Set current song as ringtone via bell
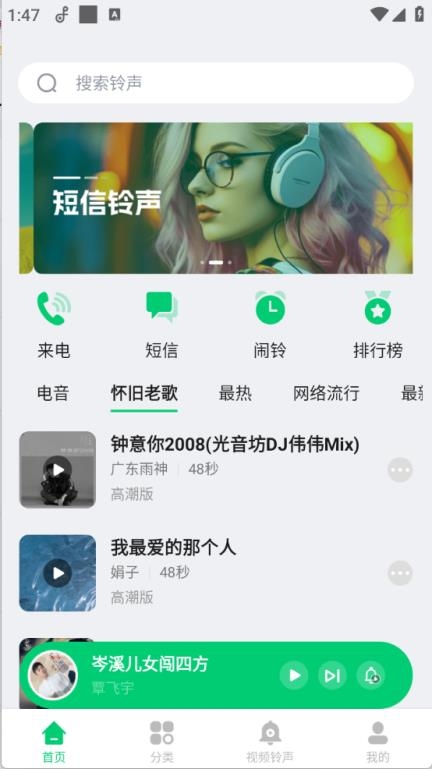This screenshot has height=769, width=432. [x=371, y=675]
